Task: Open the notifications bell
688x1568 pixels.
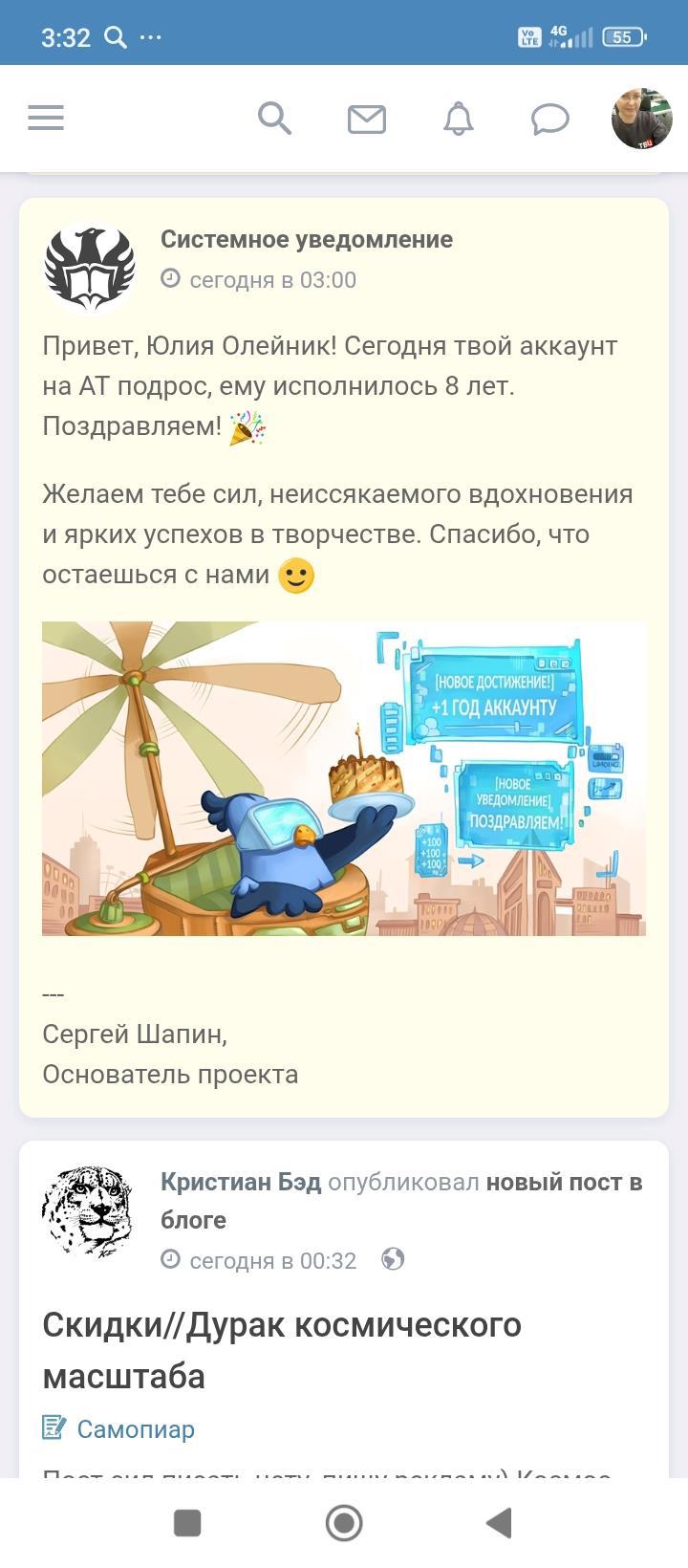Action: (459, 119)
